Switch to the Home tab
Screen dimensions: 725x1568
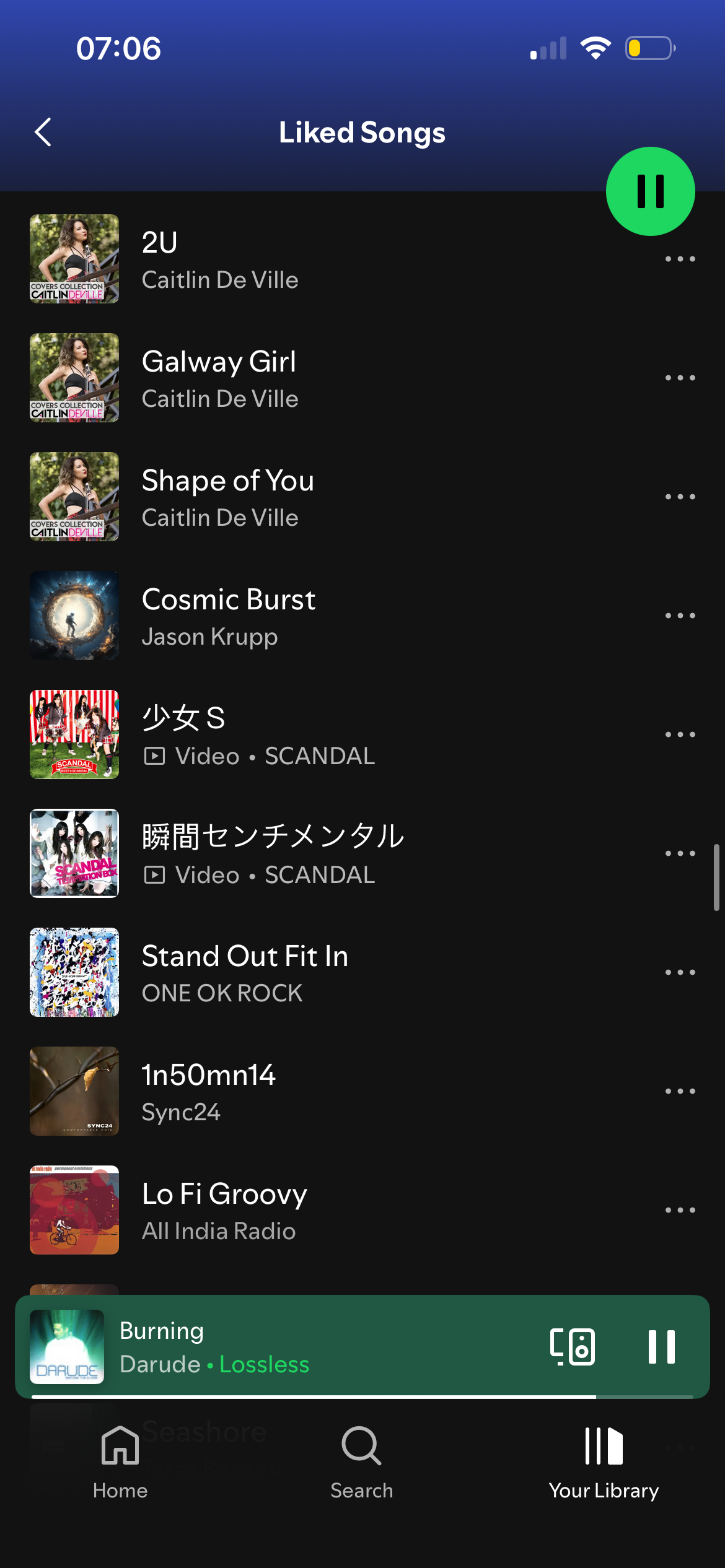coord(120,1461)
